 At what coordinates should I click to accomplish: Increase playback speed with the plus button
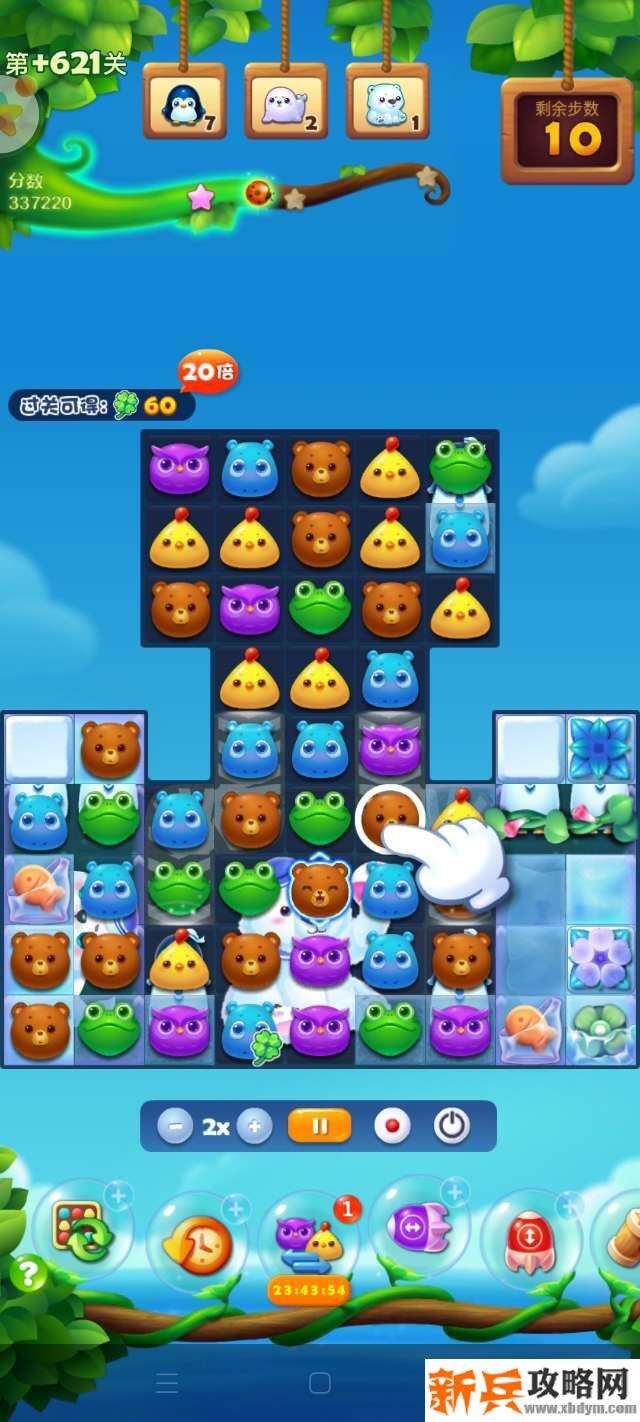click(x=255, y=1127)
